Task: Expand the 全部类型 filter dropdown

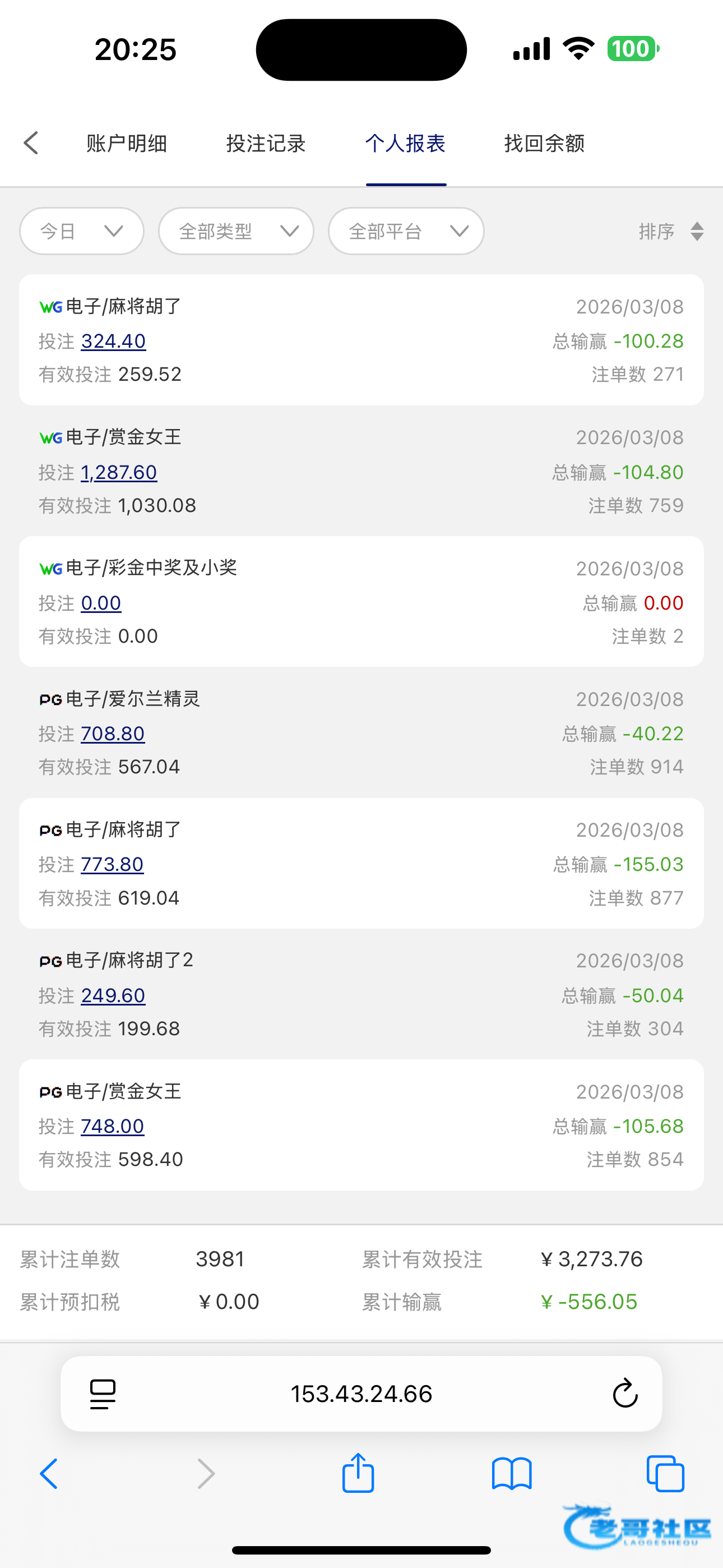Action: [236, 231]
